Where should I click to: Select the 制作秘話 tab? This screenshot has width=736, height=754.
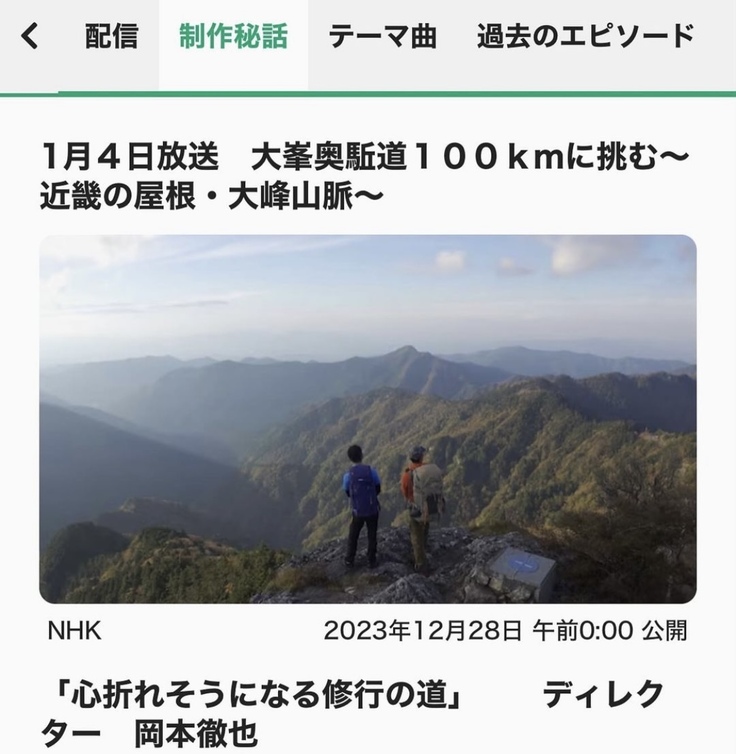(233, 38)
